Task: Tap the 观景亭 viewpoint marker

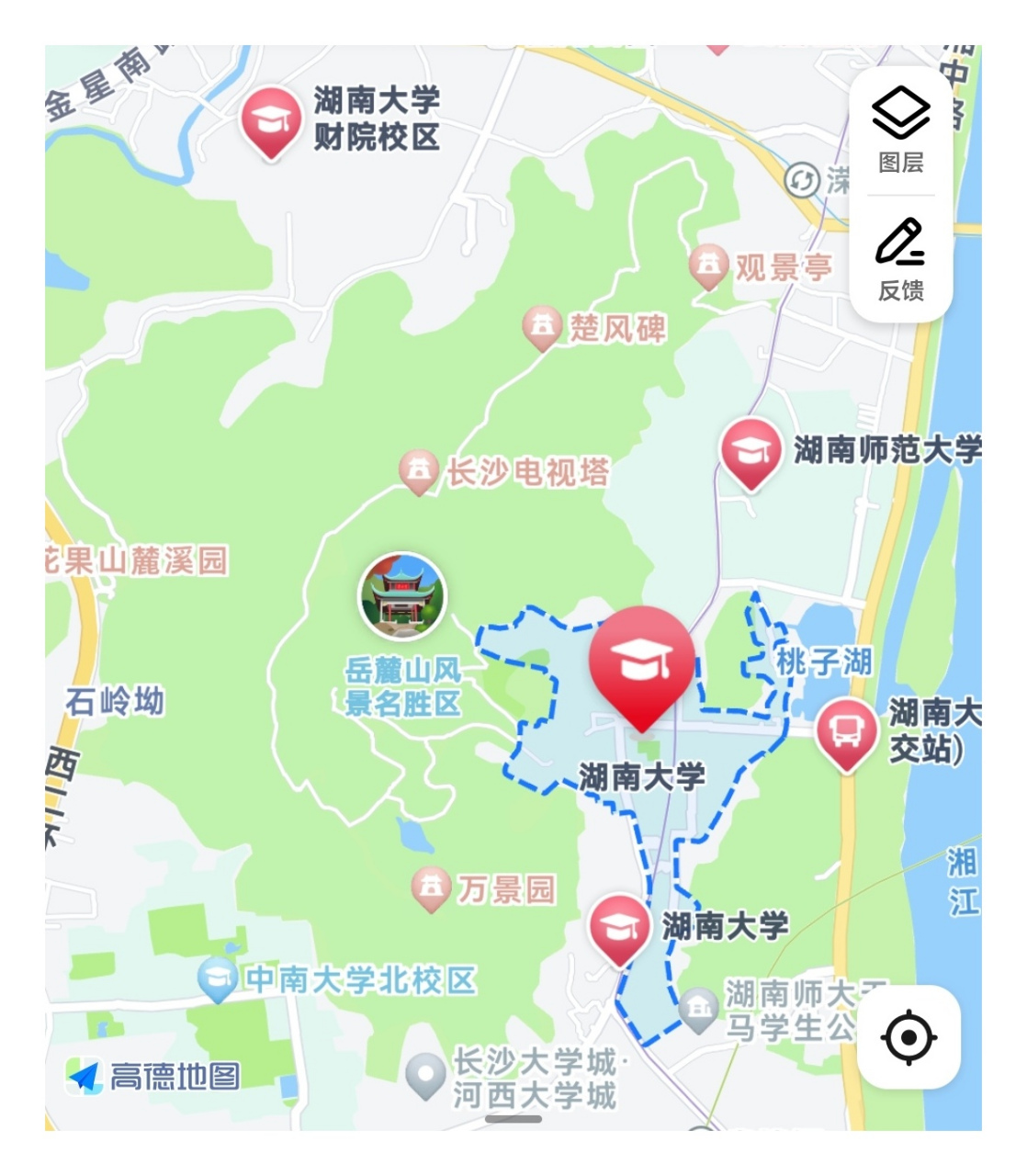Action: click(708, 266)
